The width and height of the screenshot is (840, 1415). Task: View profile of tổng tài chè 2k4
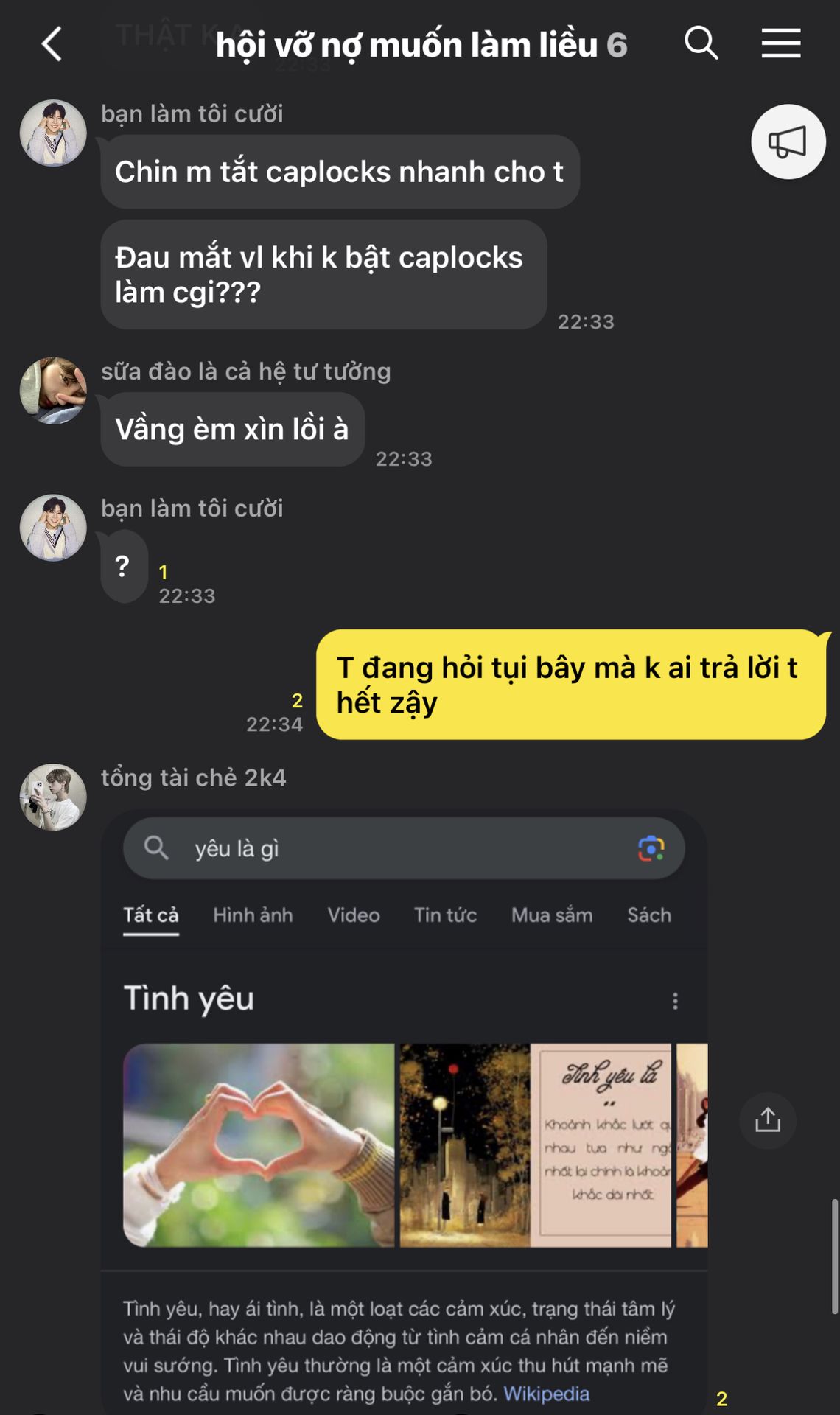53,797
